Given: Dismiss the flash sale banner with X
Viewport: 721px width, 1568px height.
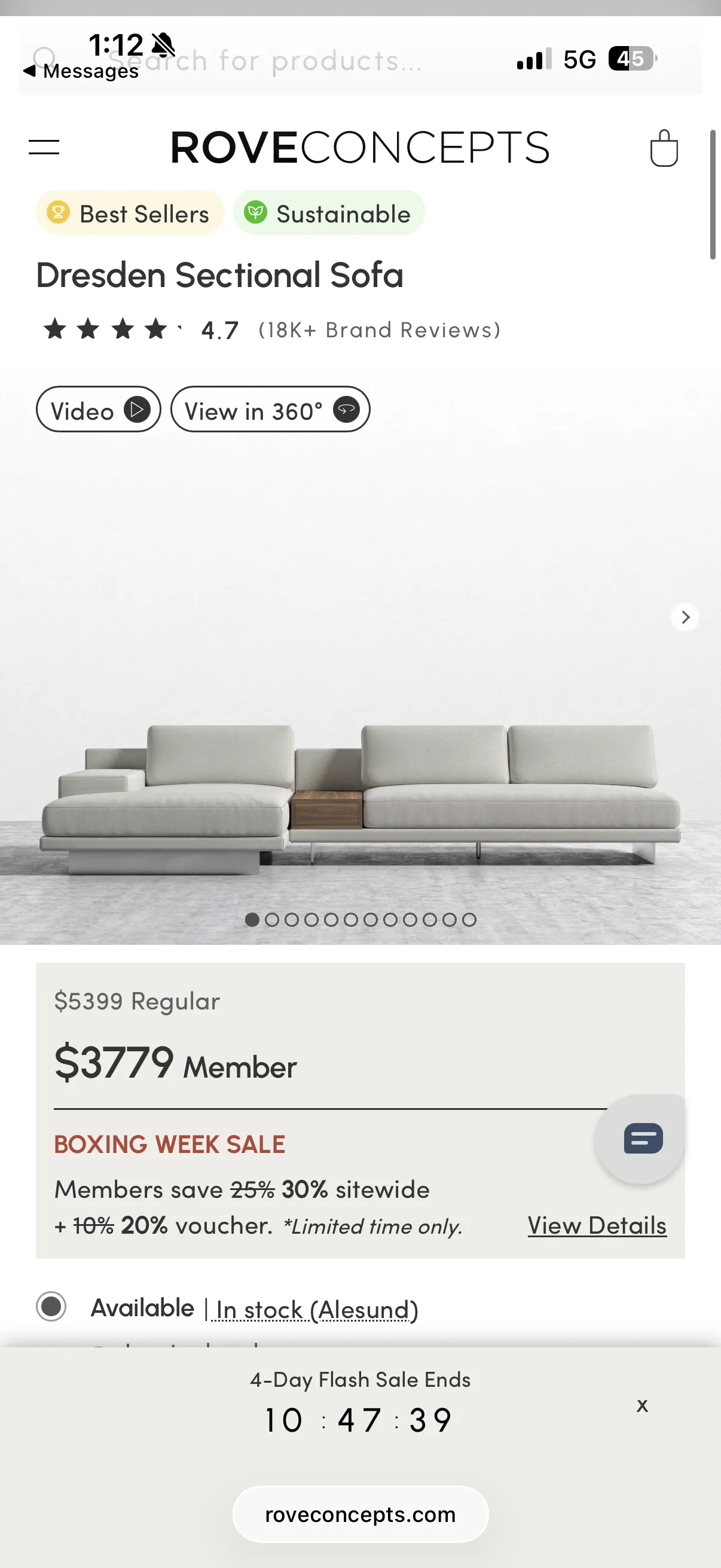Looking at the screenshot, I should coord(643,1405).
